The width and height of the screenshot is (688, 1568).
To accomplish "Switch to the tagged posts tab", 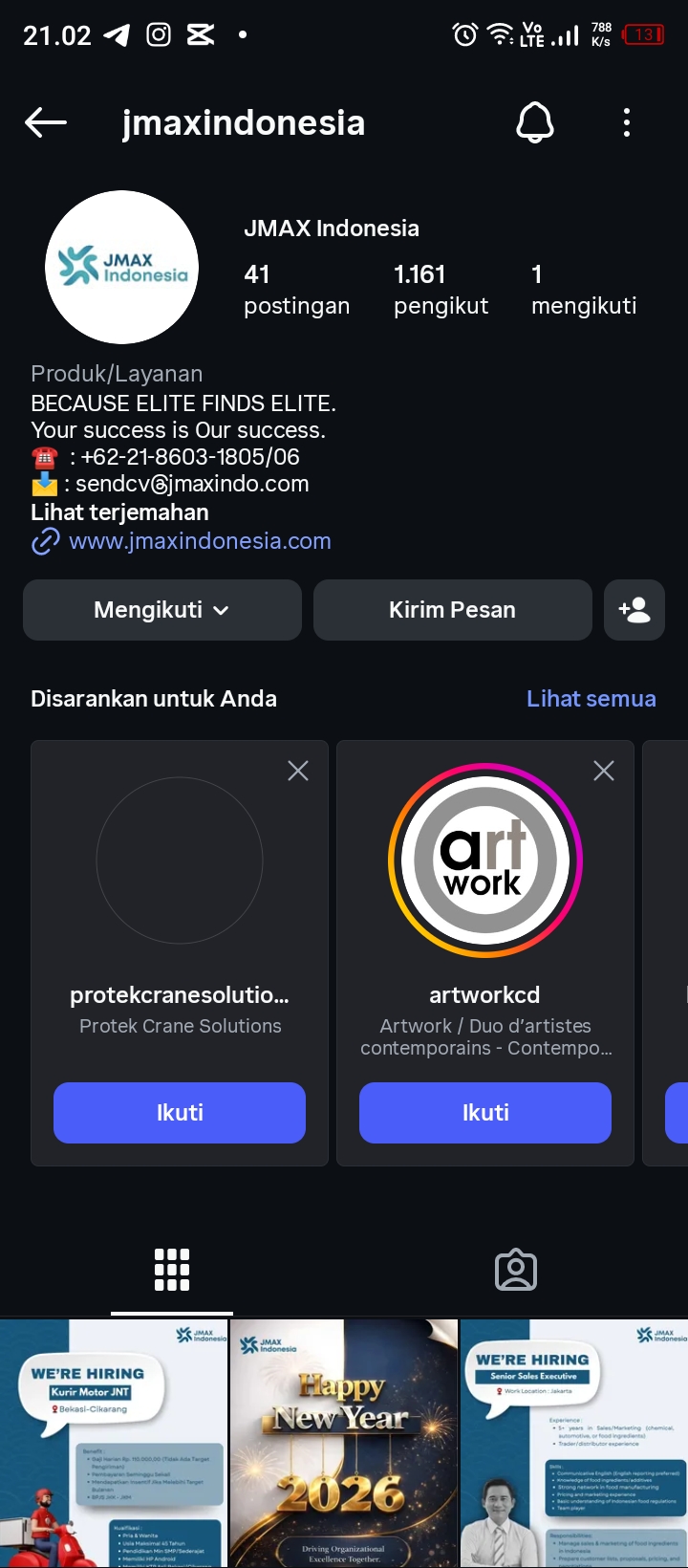I will click(x=516, y=1270).
